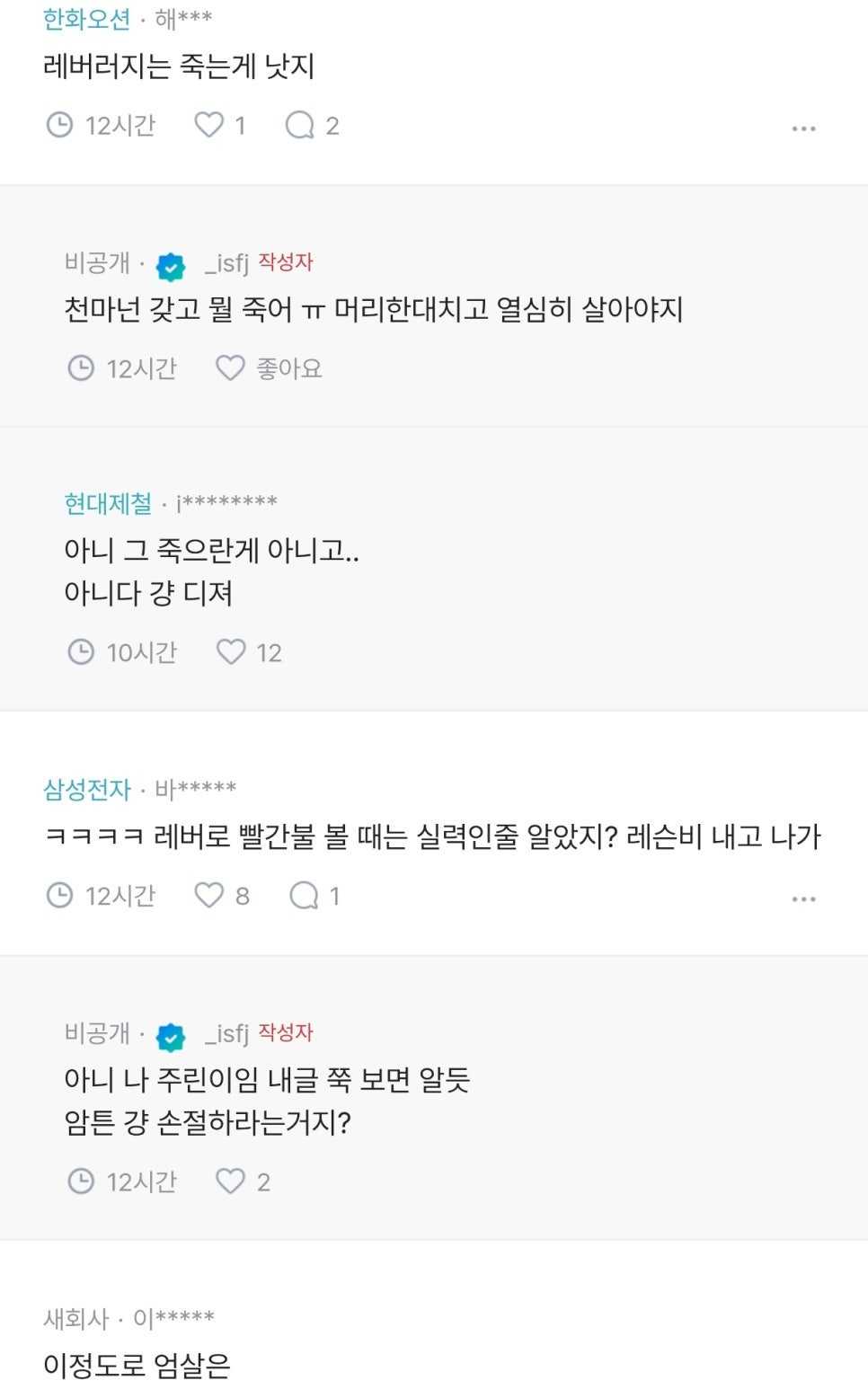868x1398 pixels.
Task: Open the 현대제철 company link
Action: tap(108, 503)
